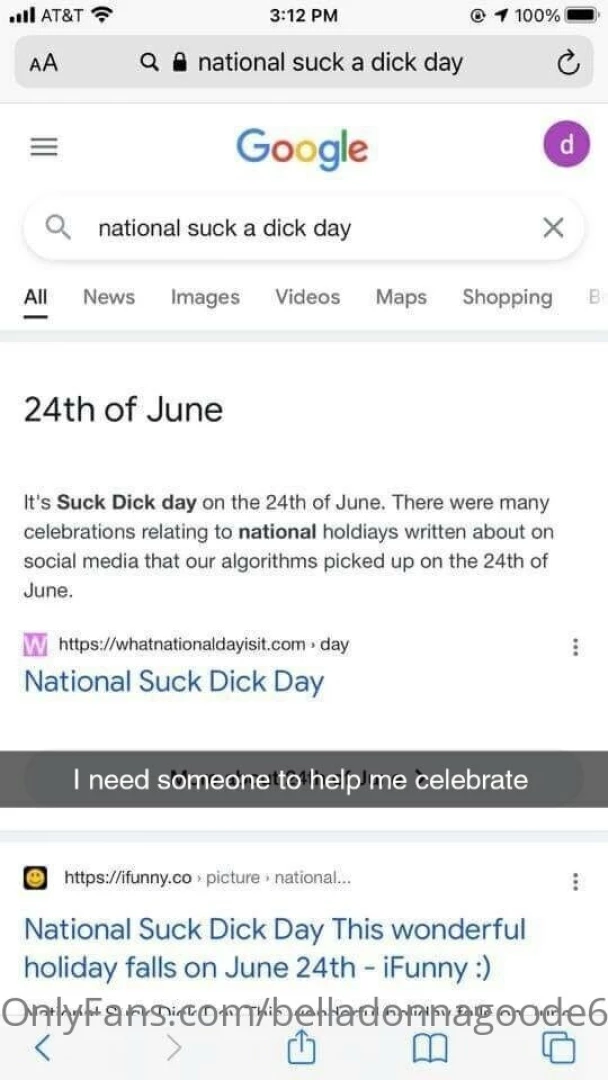This screenshot has height=1080, width=608.
Task: Open the Google hamburger menu
Action: (43, 147)
